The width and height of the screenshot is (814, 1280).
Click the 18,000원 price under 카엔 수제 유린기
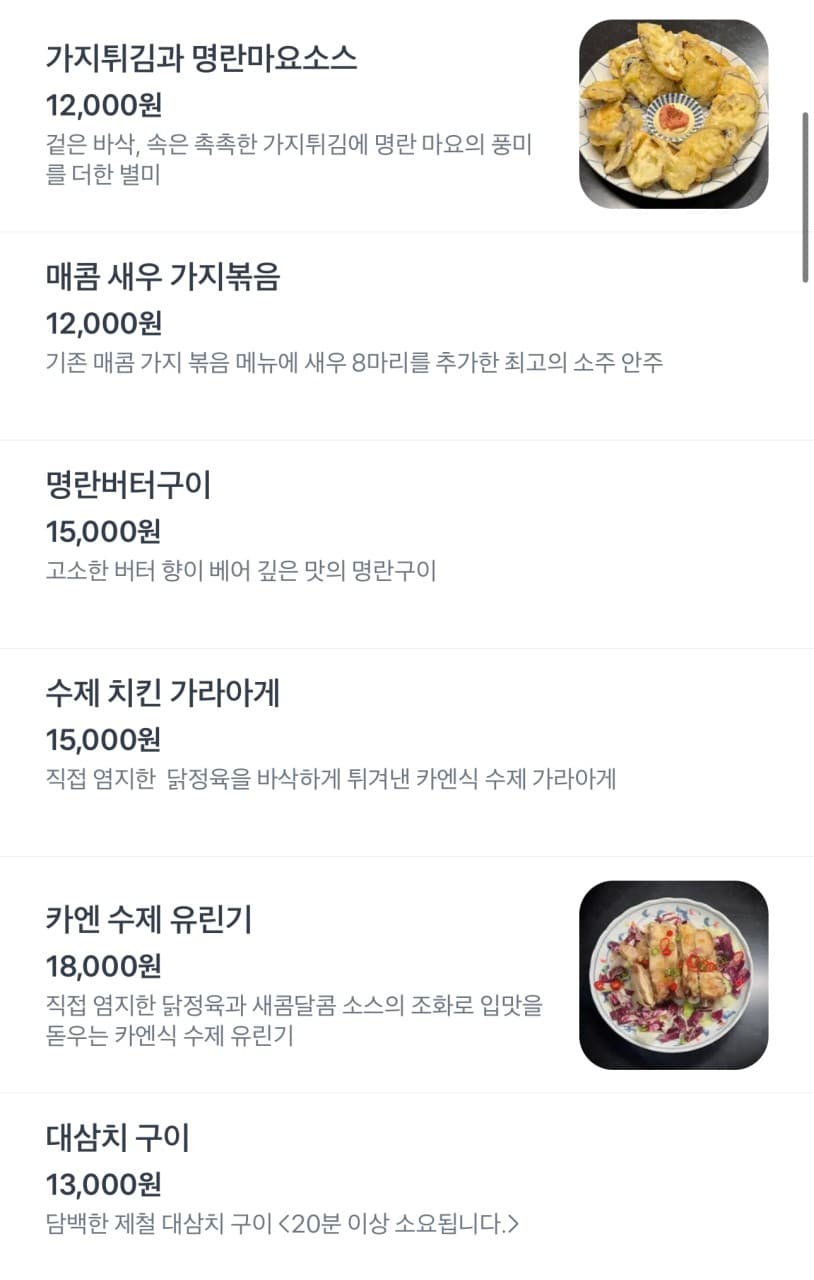[104, 967]
